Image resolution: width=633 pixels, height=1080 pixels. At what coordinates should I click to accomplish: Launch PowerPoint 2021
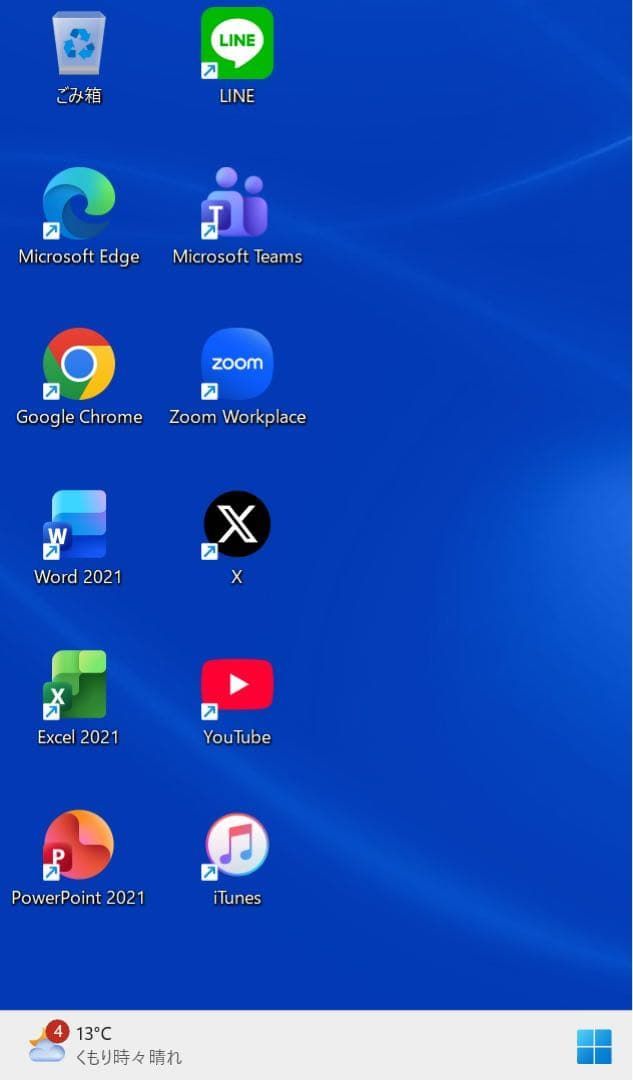(x=78, y=845)
